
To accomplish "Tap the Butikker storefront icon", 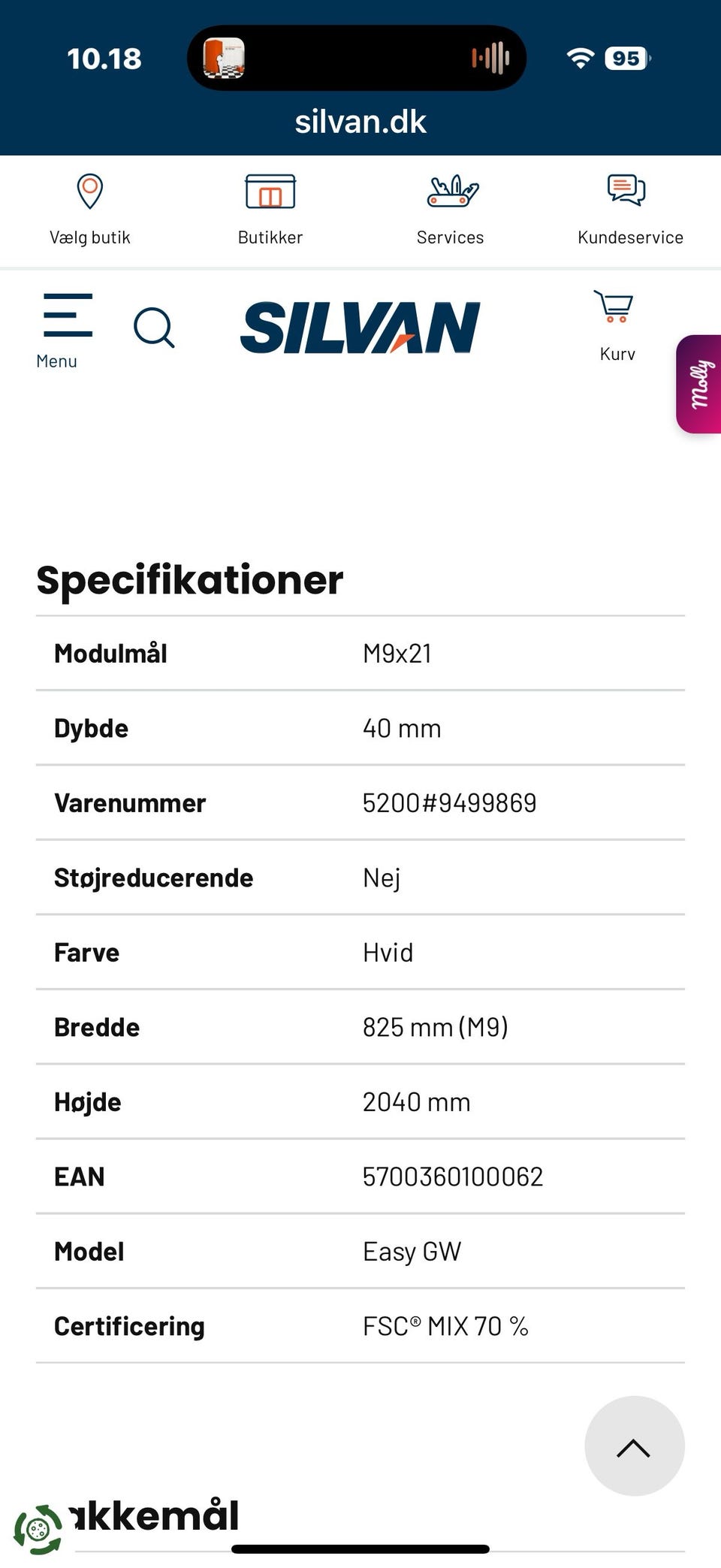I will (x=270, y=192).
